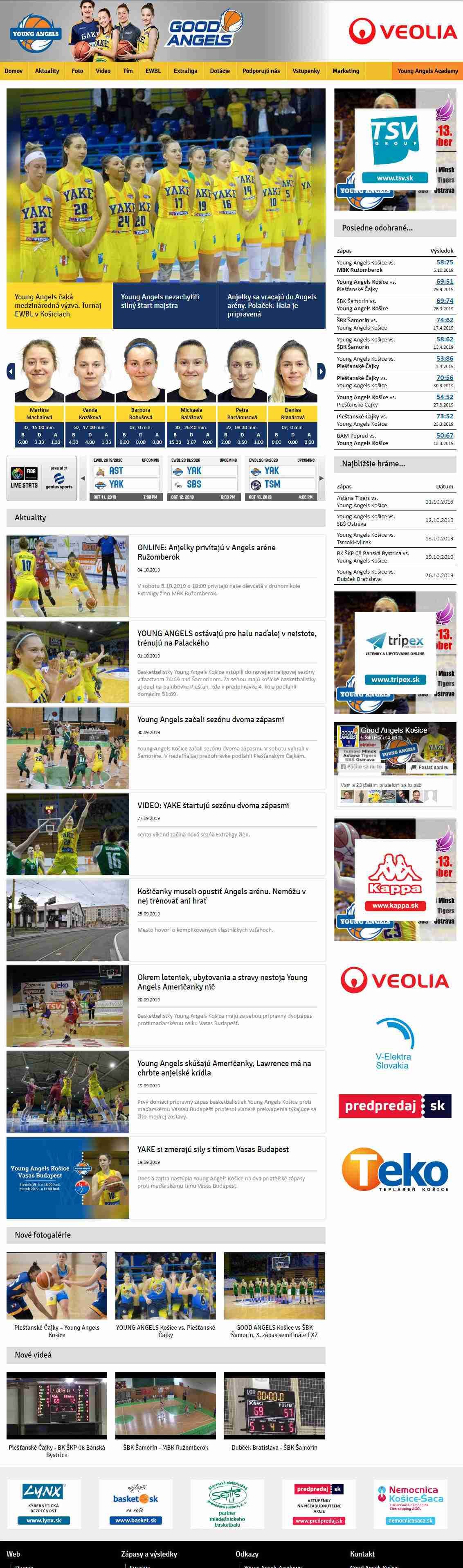Read article Košičanky museli opustiť Angels arénu
Viewport: 463px width, 1568px height.
click(x=221, y=895)
